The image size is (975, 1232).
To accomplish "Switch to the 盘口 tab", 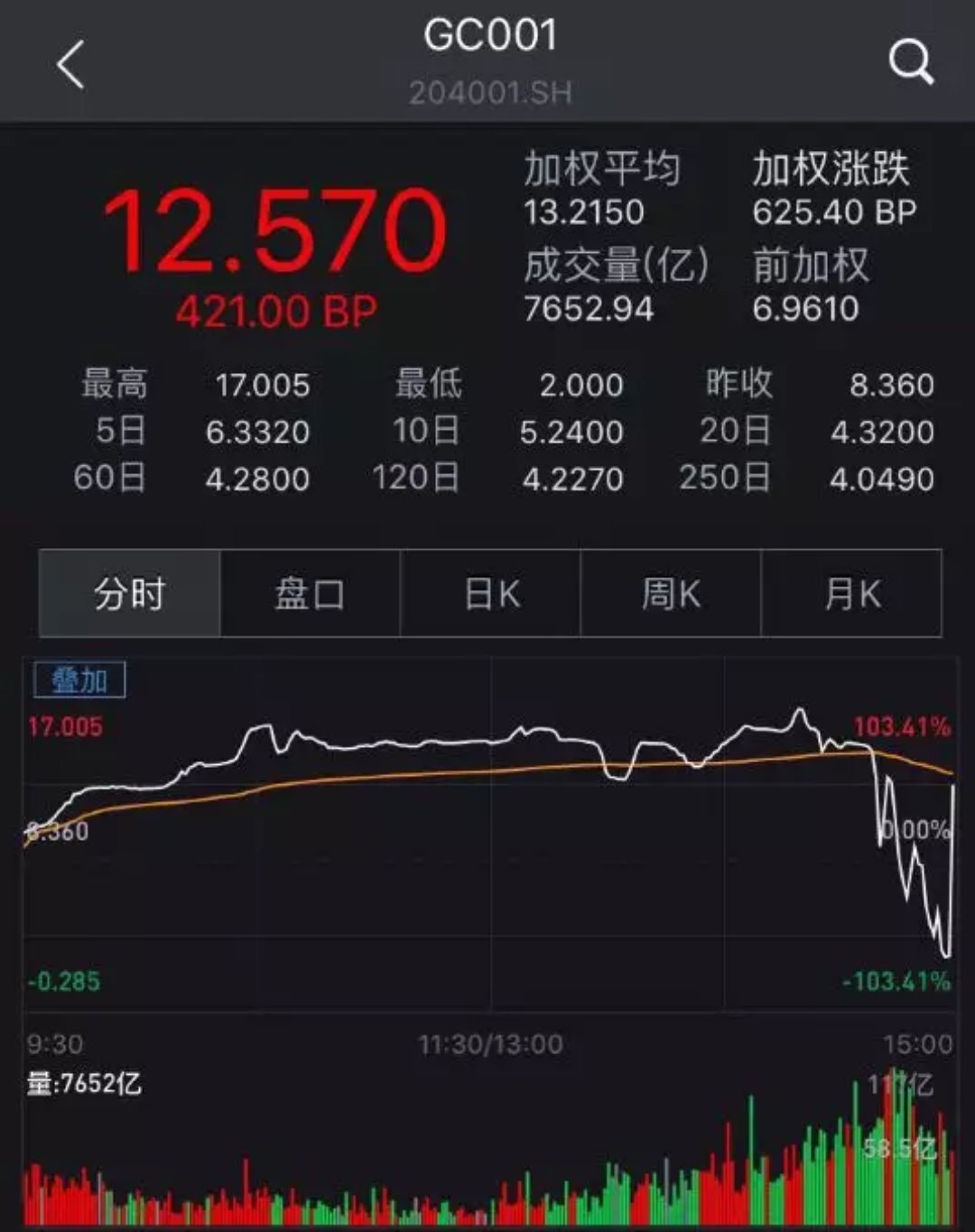I will (310, 594).
